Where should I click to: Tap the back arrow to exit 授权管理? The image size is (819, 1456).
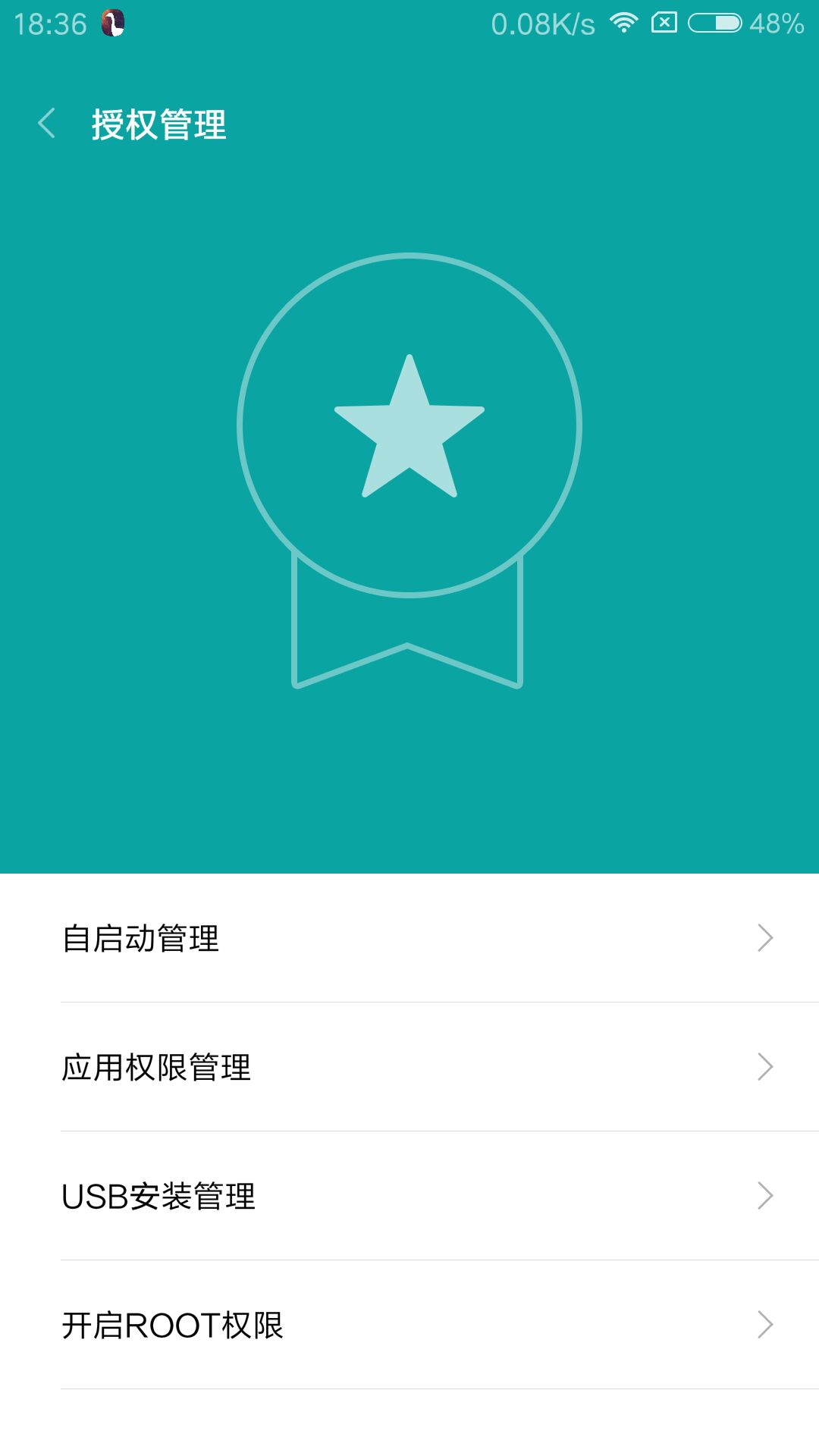point(47,123)
